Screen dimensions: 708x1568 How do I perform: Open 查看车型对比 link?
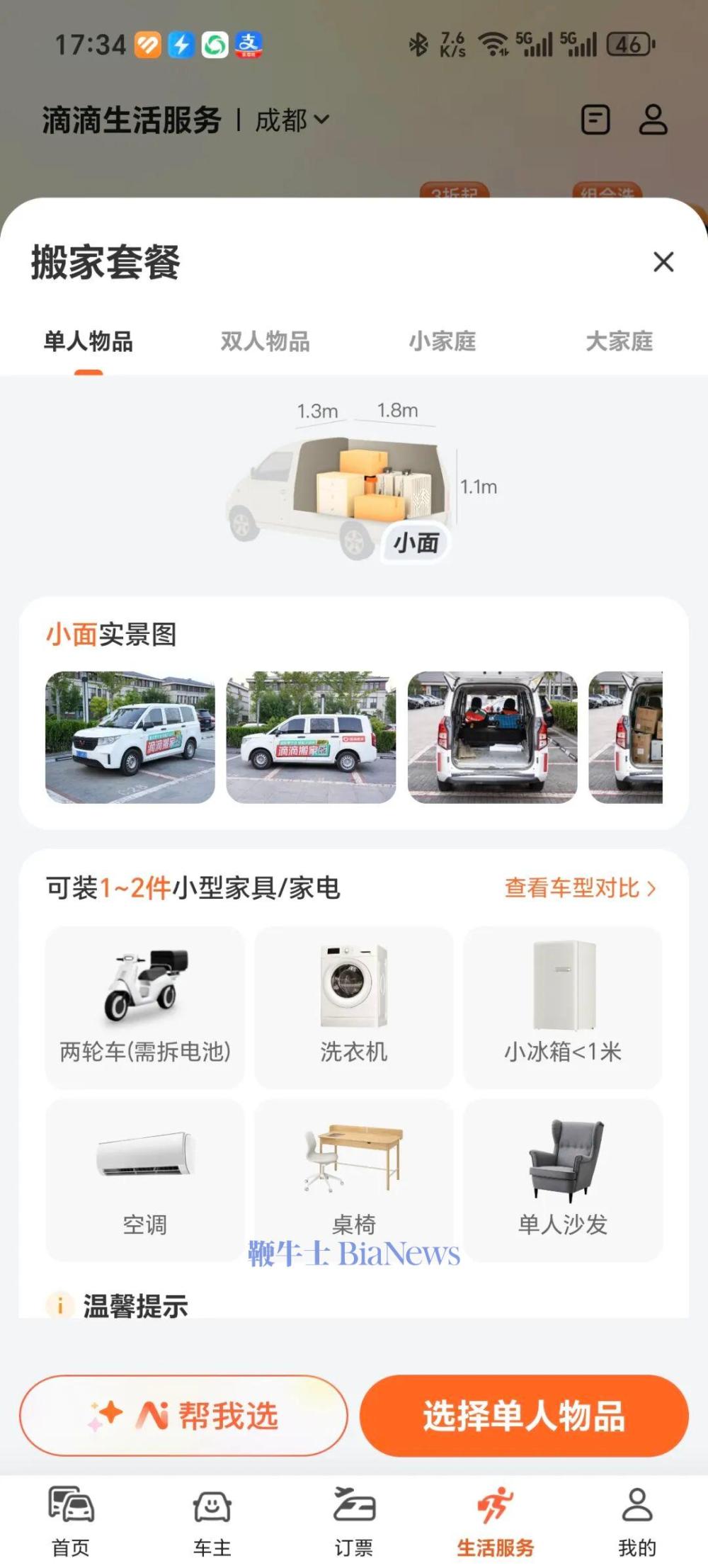pyautogui.click(x=580, y=887)
